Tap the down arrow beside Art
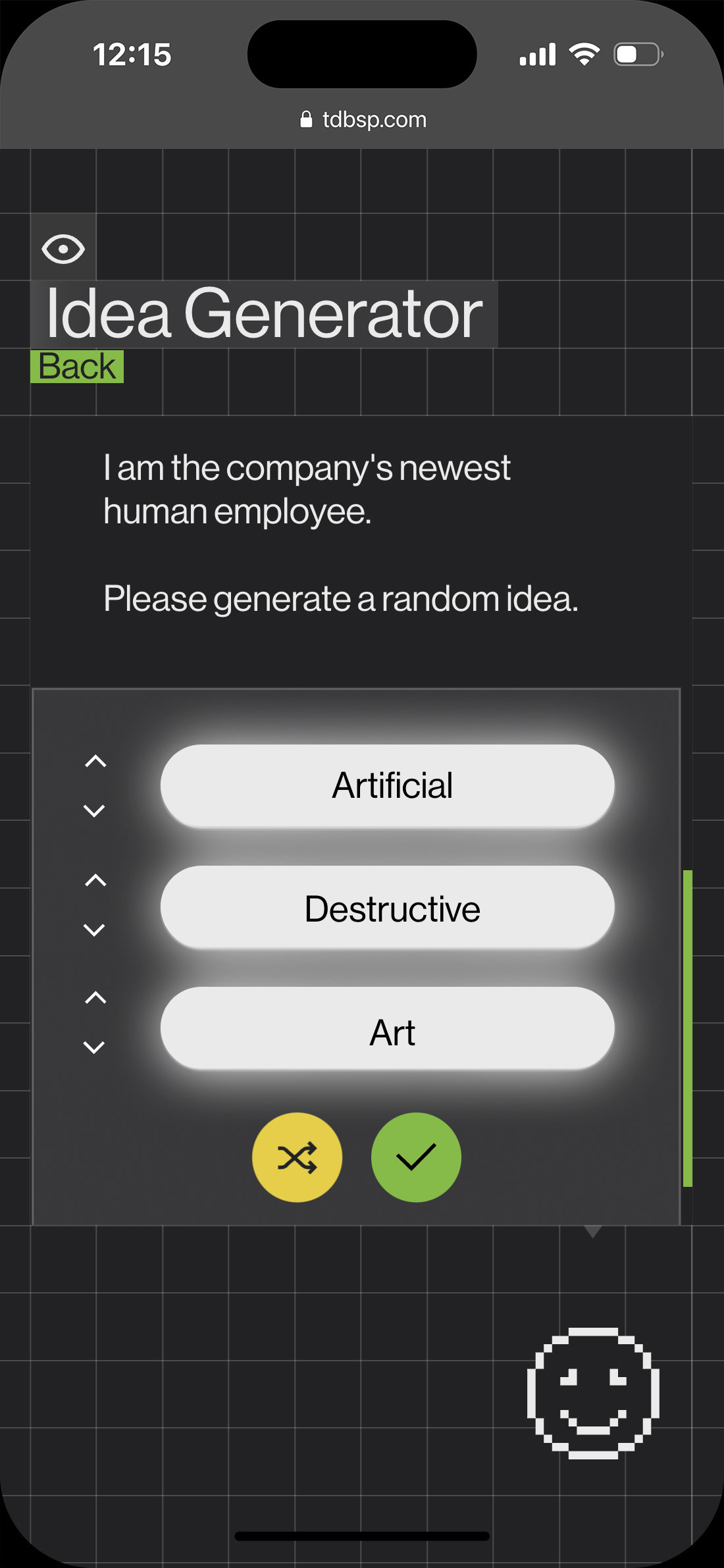The width and height of the screenshot is (724, 1568). click(x=95, y=1047)
